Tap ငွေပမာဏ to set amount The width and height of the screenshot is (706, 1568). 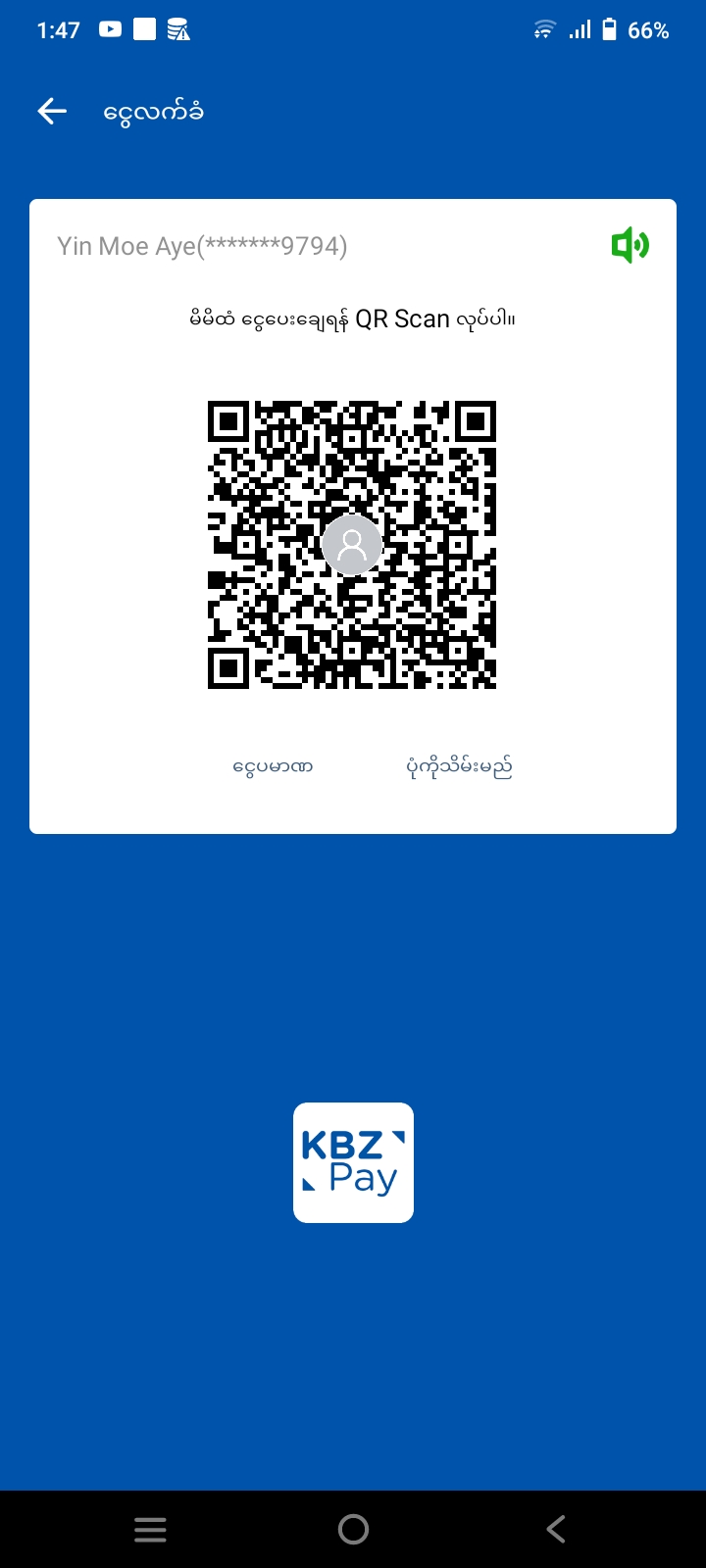point(273,766)
